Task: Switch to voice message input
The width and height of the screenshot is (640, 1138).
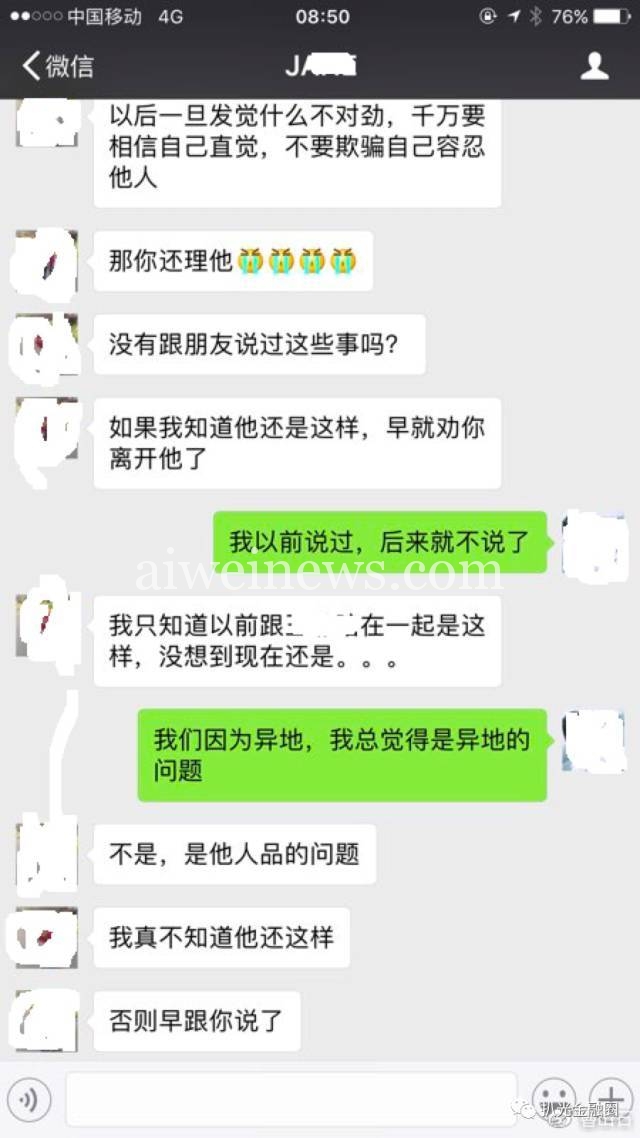Action: tap(29, 1100)
